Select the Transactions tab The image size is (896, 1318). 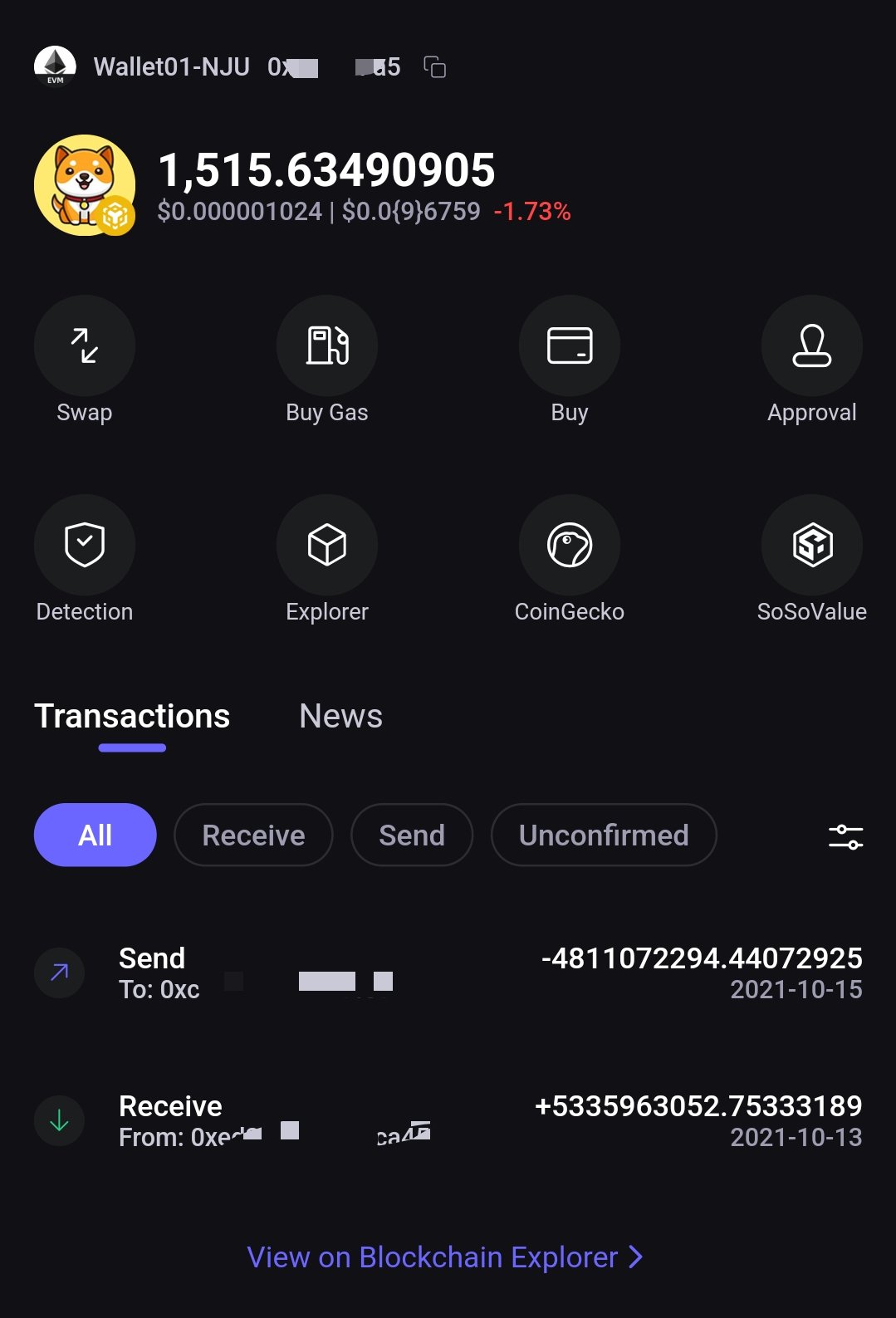[132, 716]
